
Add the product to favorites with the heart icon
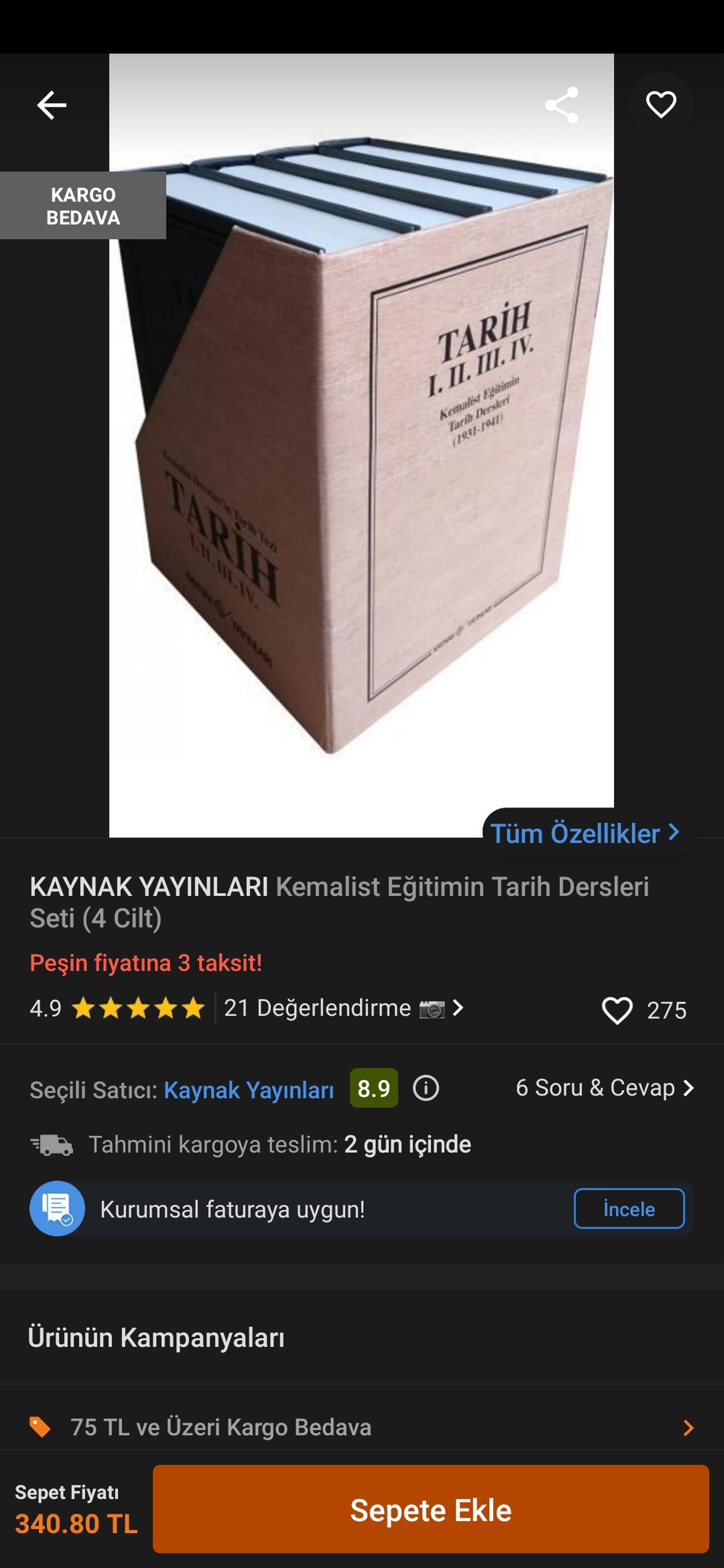click(x=661, y=105)
